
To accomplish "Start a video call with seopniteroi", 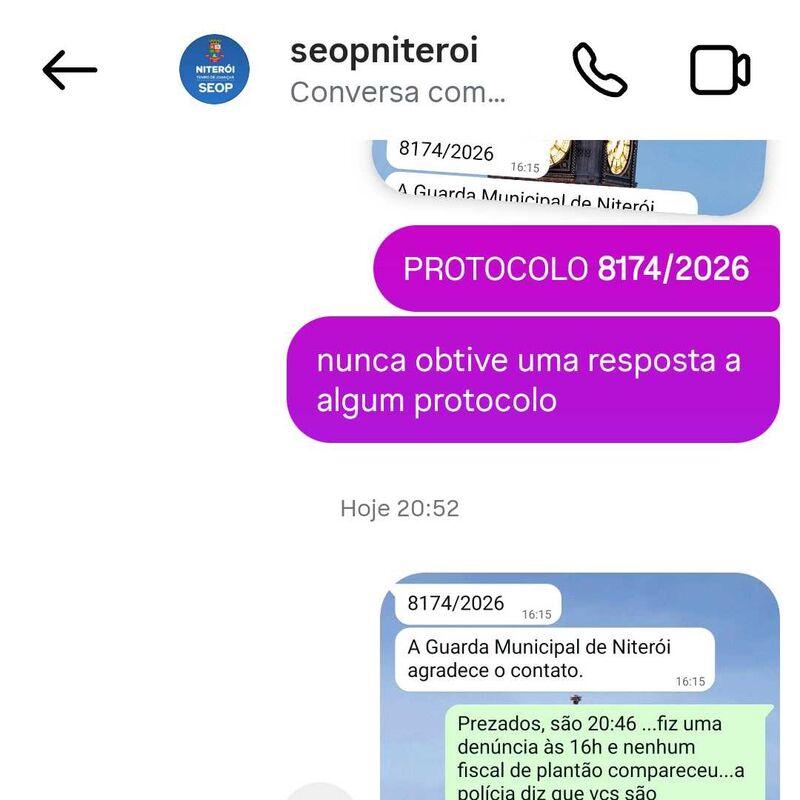I will (720, 70).
